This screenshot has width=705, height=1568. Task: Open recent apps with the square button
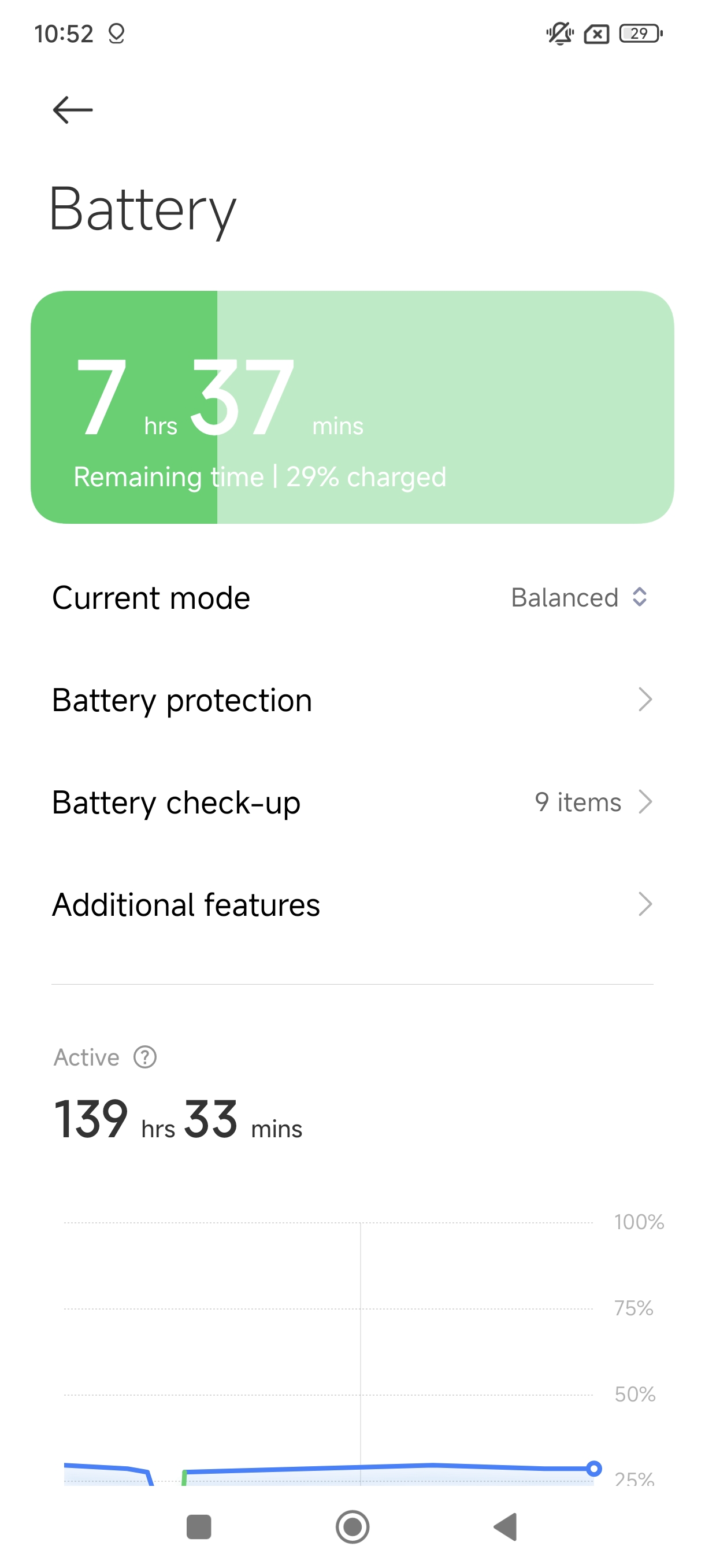tap(198, 1526)
